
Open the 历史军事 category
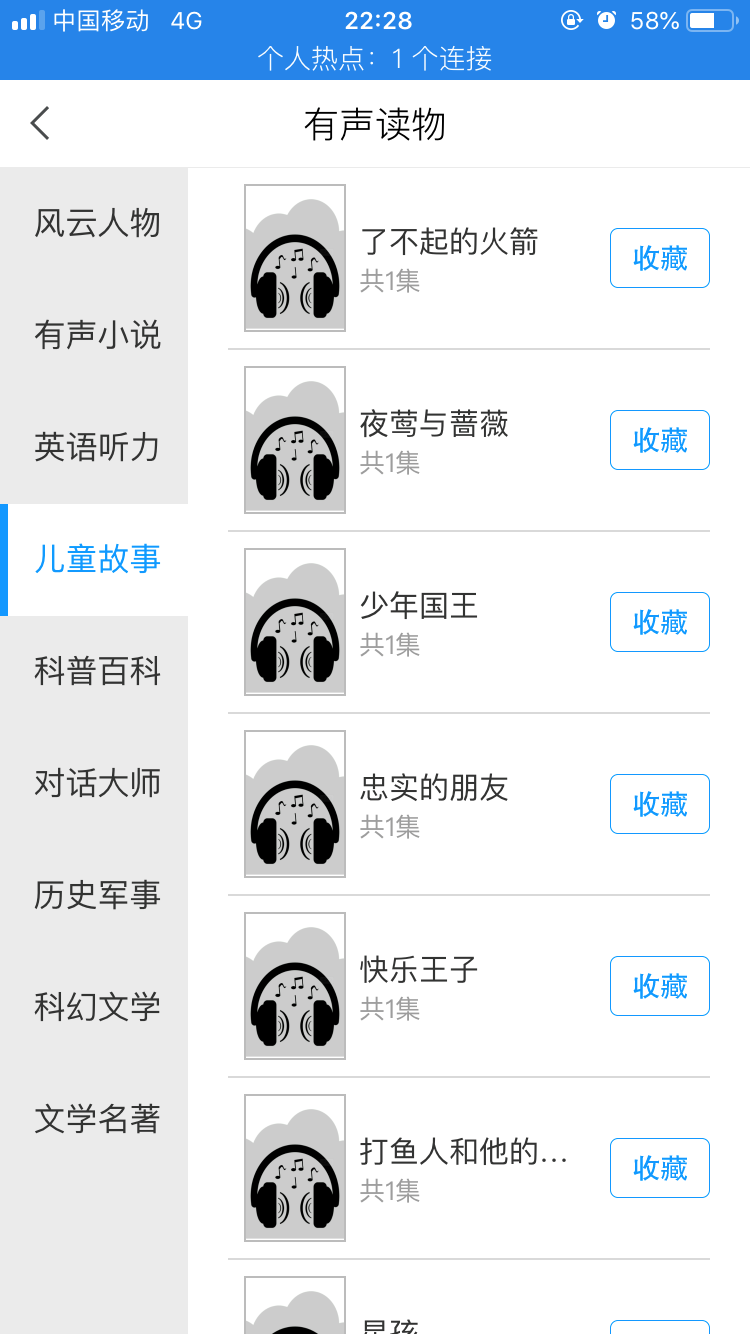click(x=97, y=895)
